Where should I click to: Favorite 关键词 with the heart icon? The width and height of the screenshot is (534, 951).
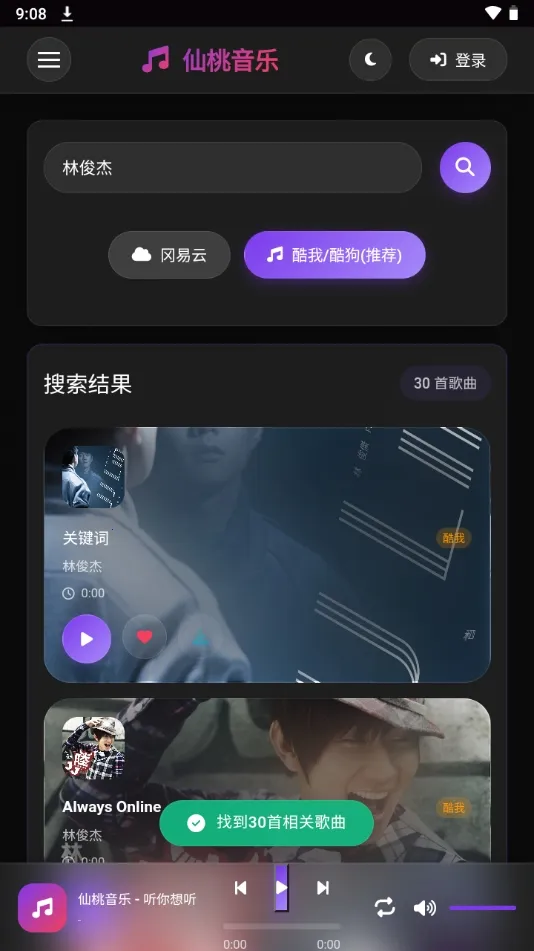(144, 637)
